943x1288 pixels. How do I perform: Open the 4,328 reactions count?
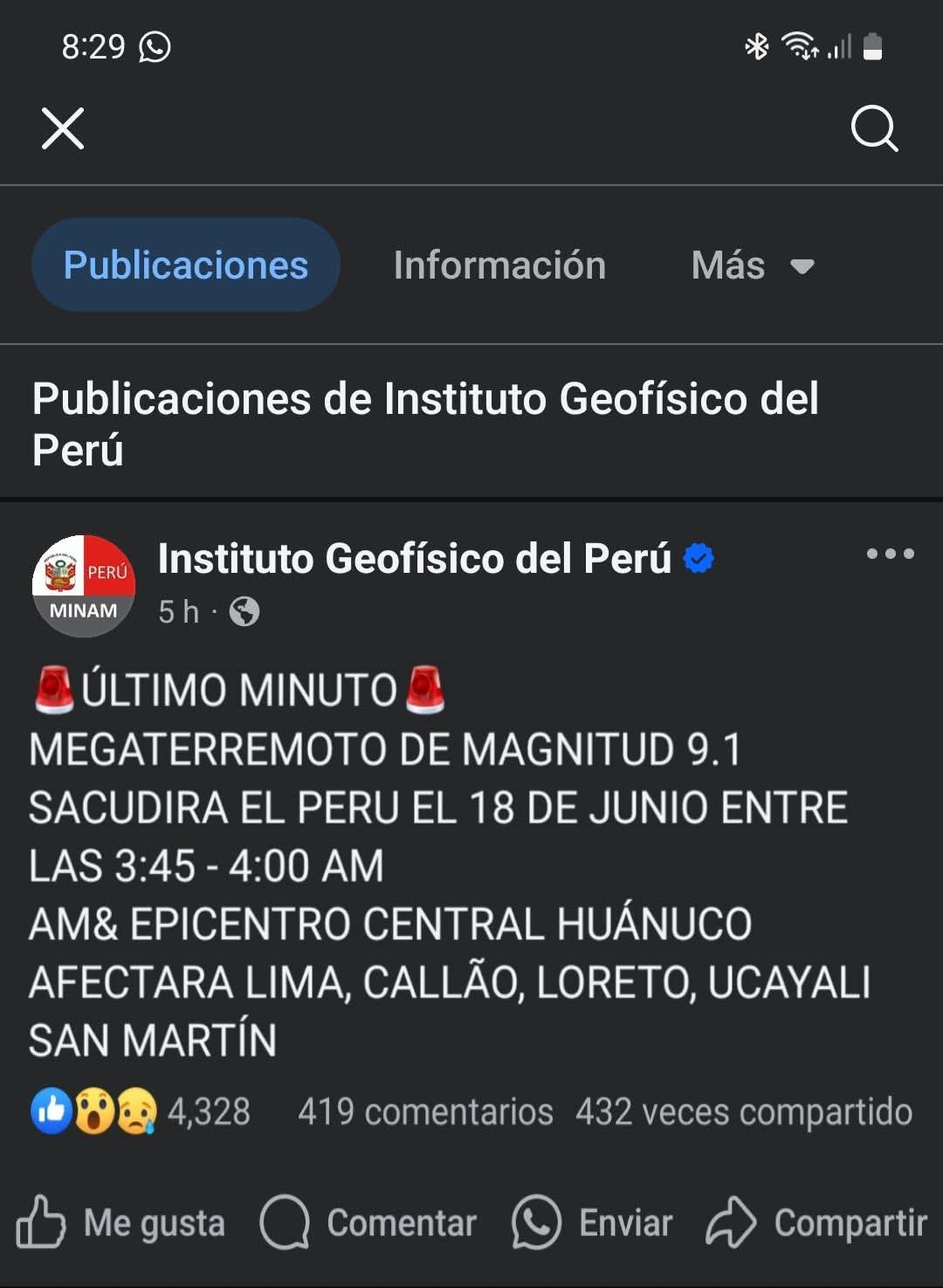[x=208, y=1111]
